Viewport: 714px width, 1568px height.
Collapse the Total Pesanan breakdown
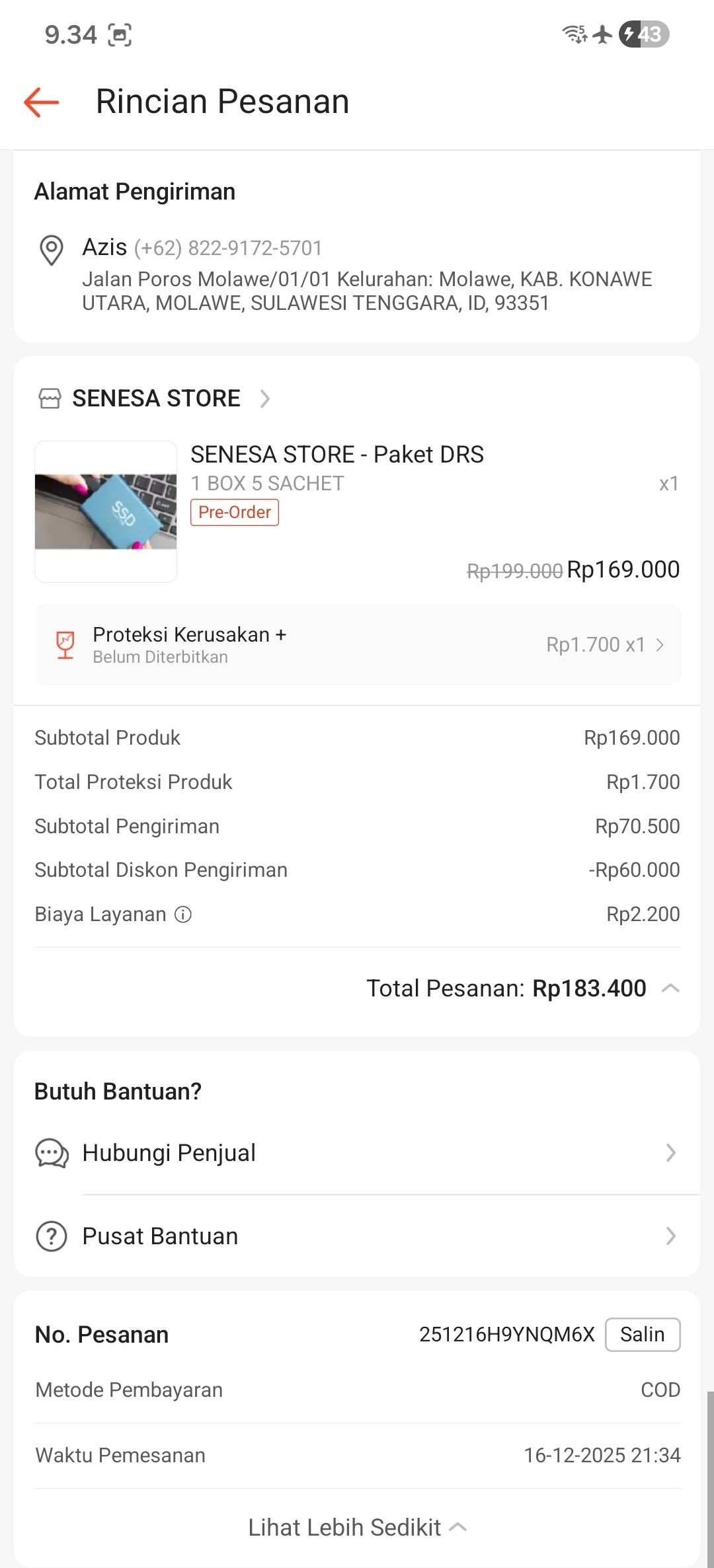pos(670,989)
